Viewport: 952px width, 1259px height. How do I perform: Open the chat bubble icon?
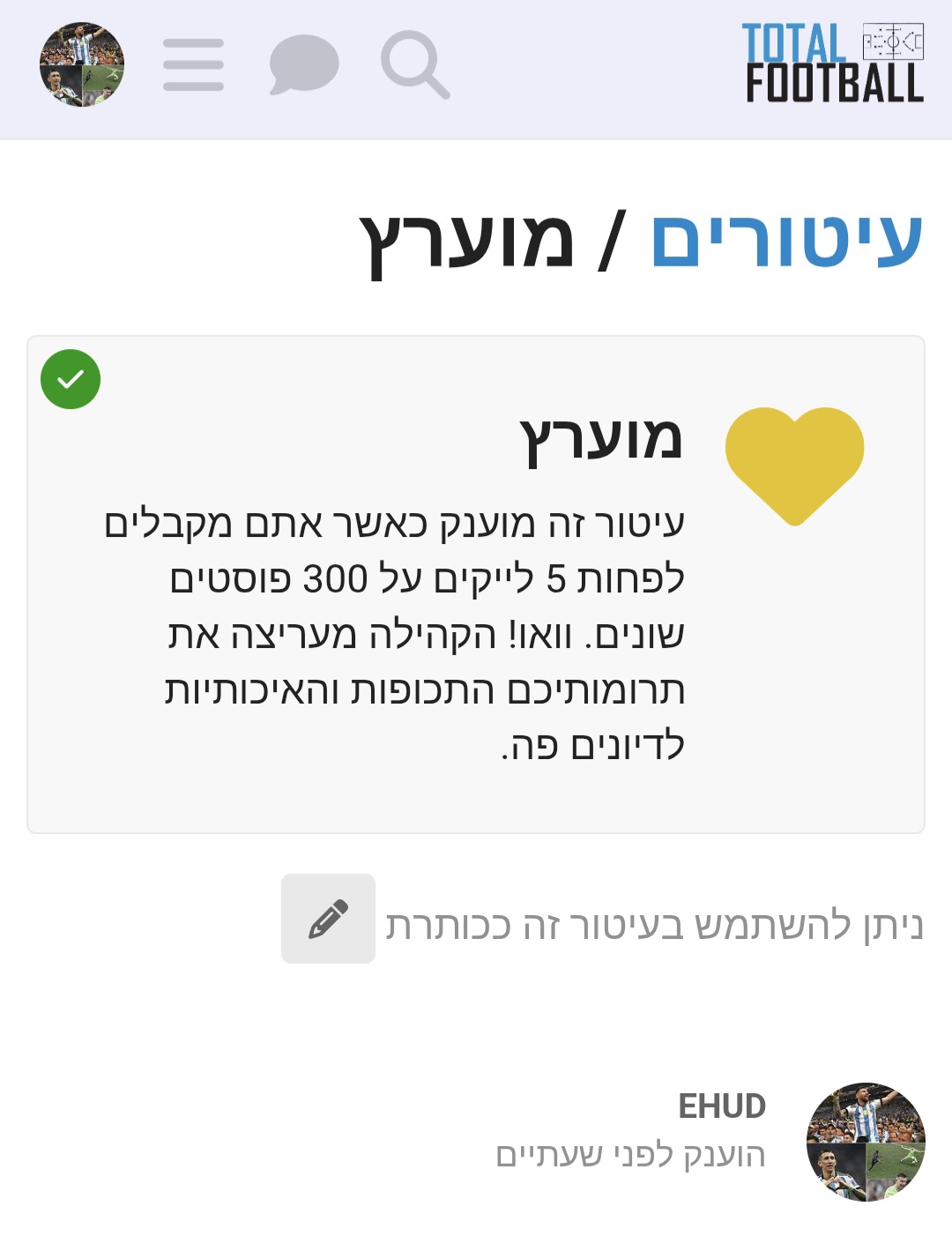point(303,64)
